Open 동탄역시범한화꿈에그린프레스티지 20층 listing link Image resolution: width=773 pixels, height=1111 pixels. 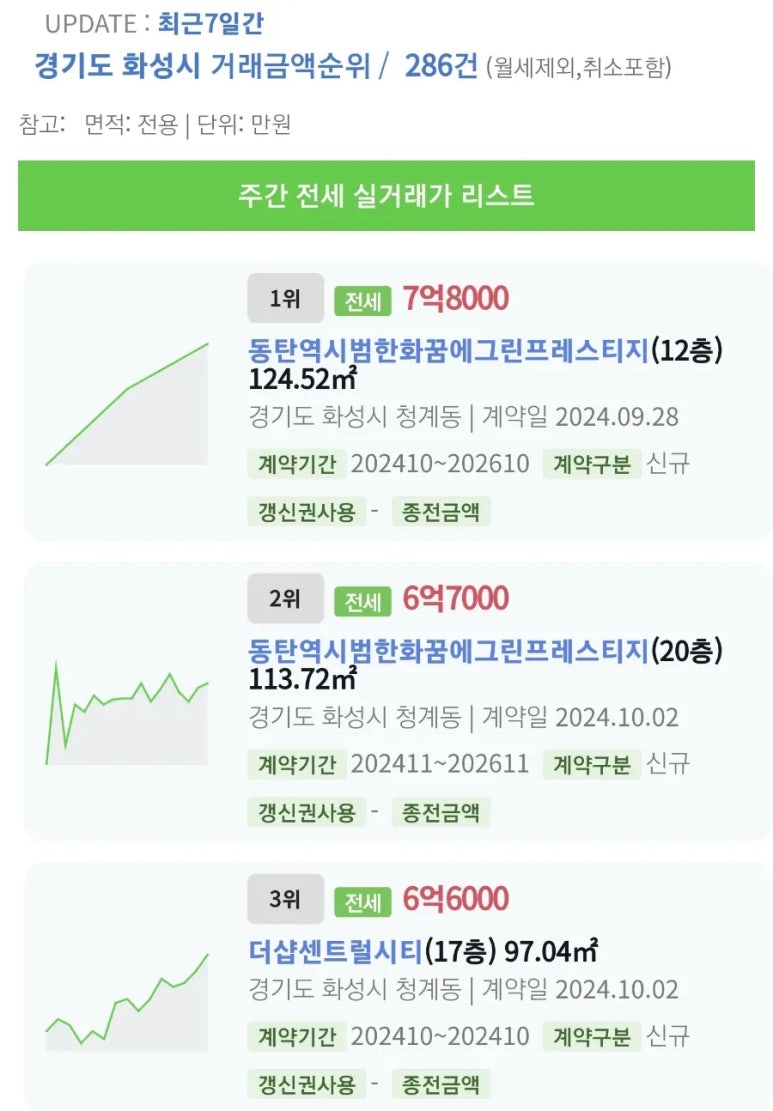[448, 650]
